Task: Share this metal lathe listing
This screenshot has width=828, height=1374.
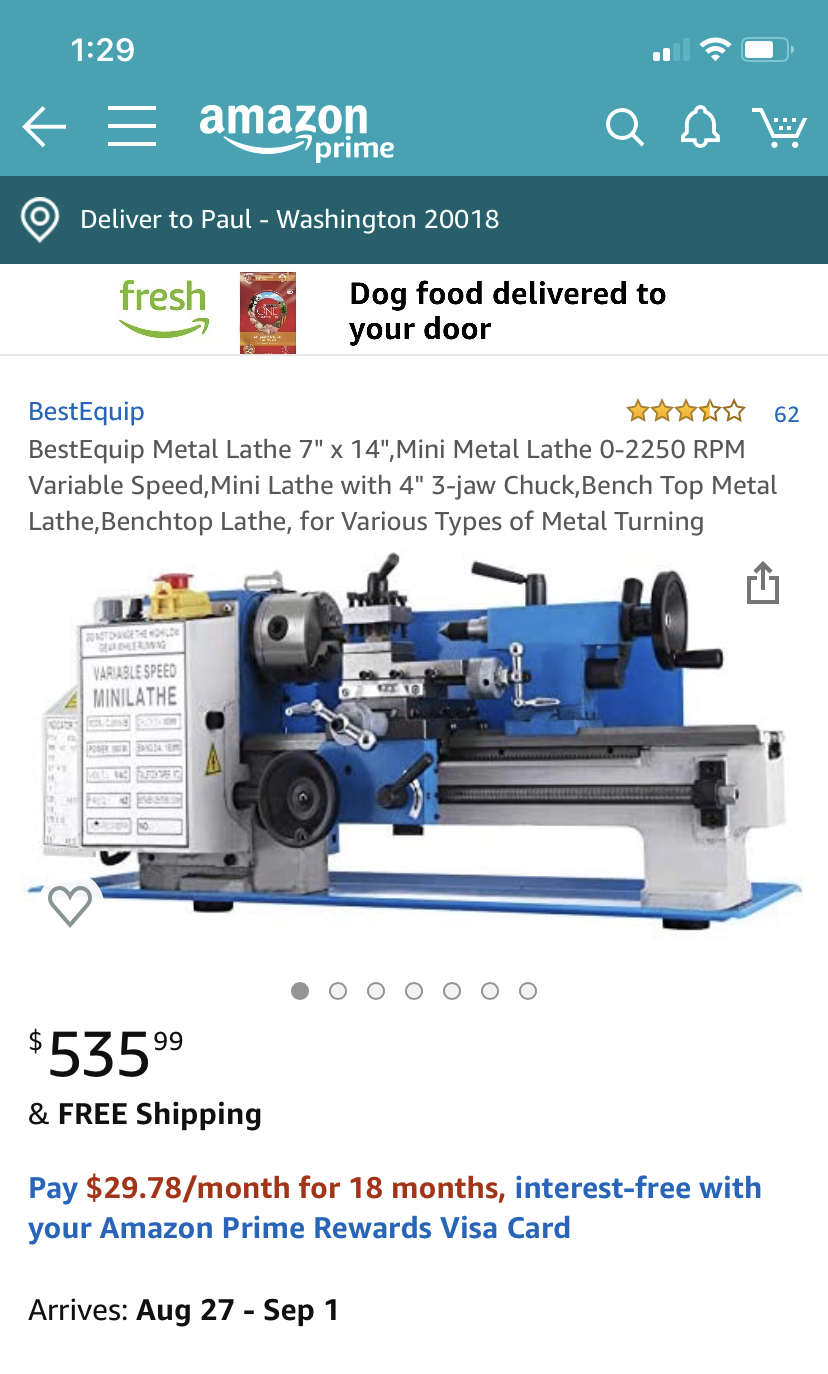Action: pyautogui.click(x=762, y=584)
